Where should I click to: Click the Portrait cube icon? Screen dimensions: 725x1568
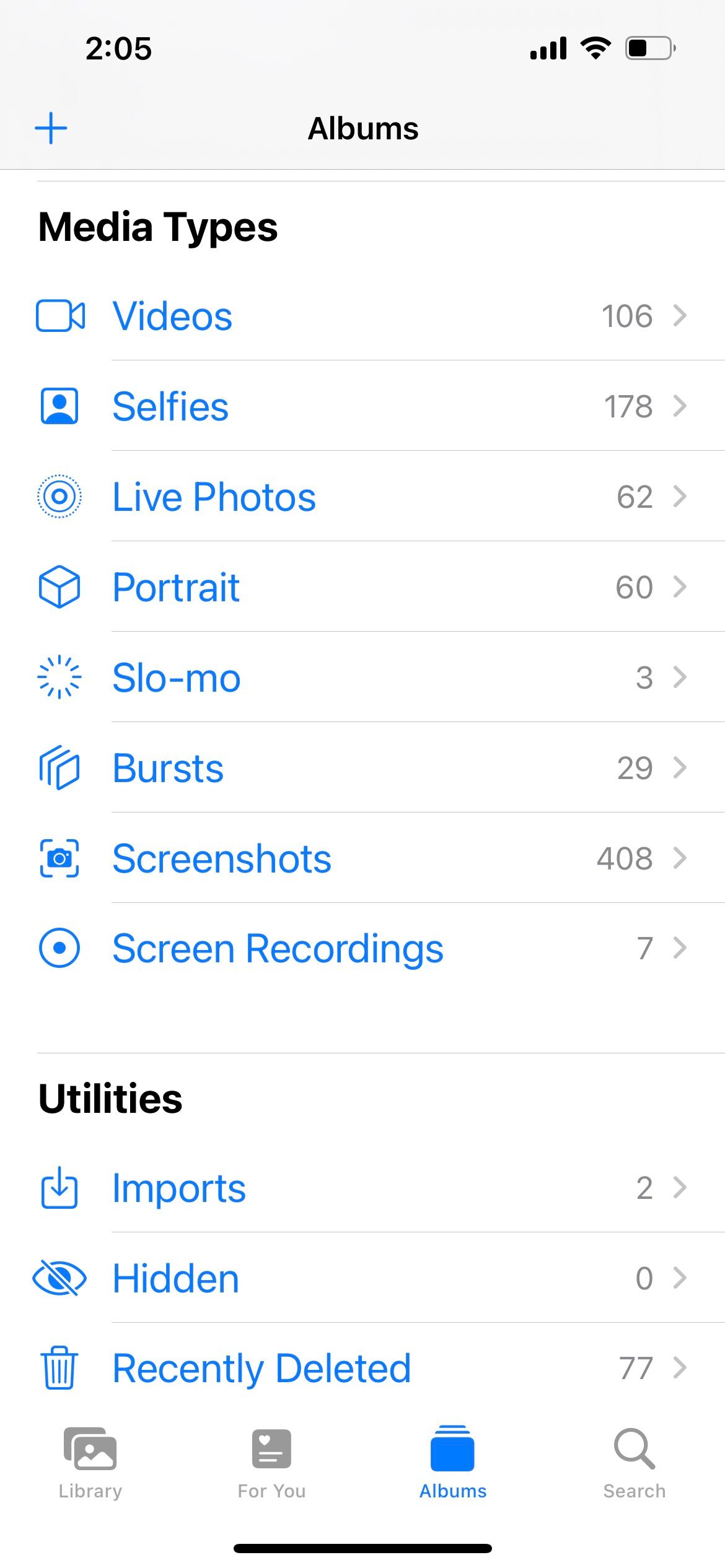59,587
